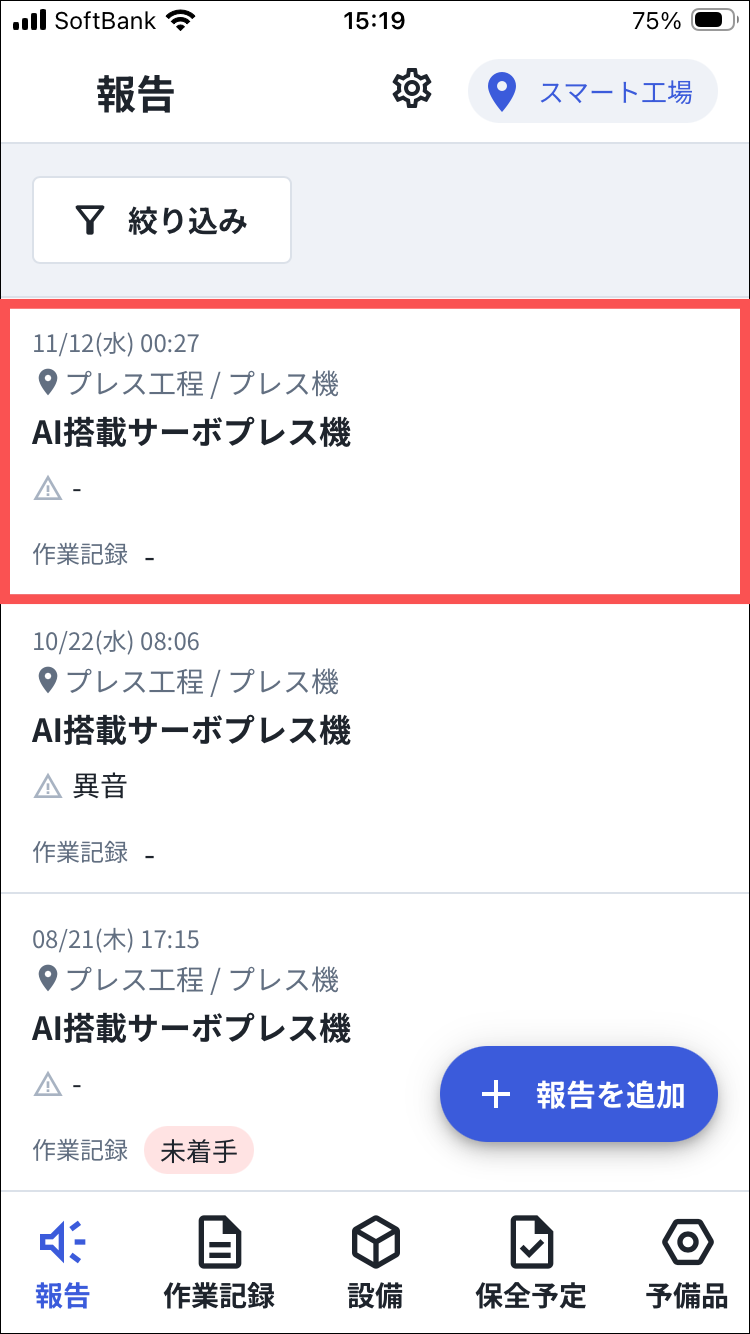Image resolution: width=750 pixels, height=1334 pixels.
Task: Switch to the 予備品 tab
Action: point(687,1262)
